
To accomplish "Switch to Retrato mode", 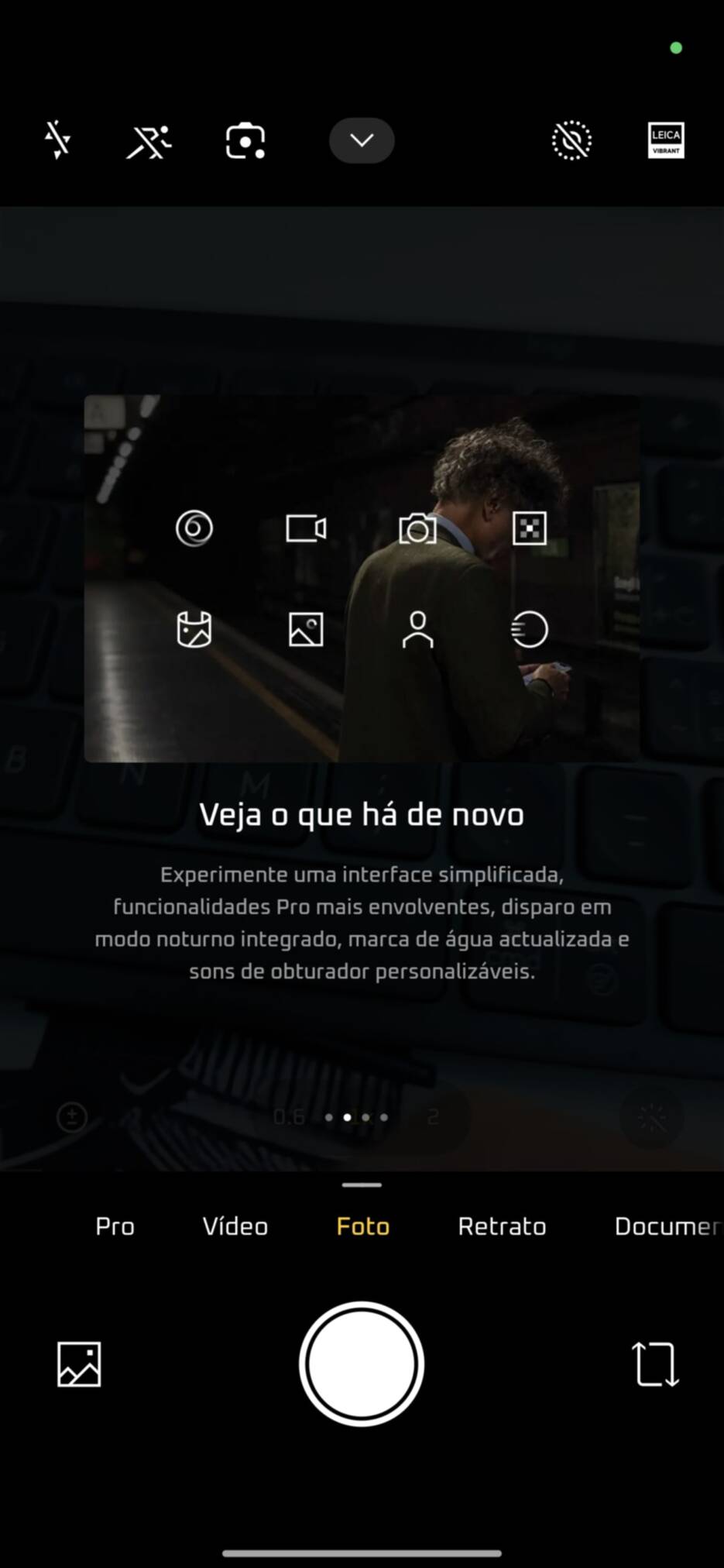I will [502, 1226].
